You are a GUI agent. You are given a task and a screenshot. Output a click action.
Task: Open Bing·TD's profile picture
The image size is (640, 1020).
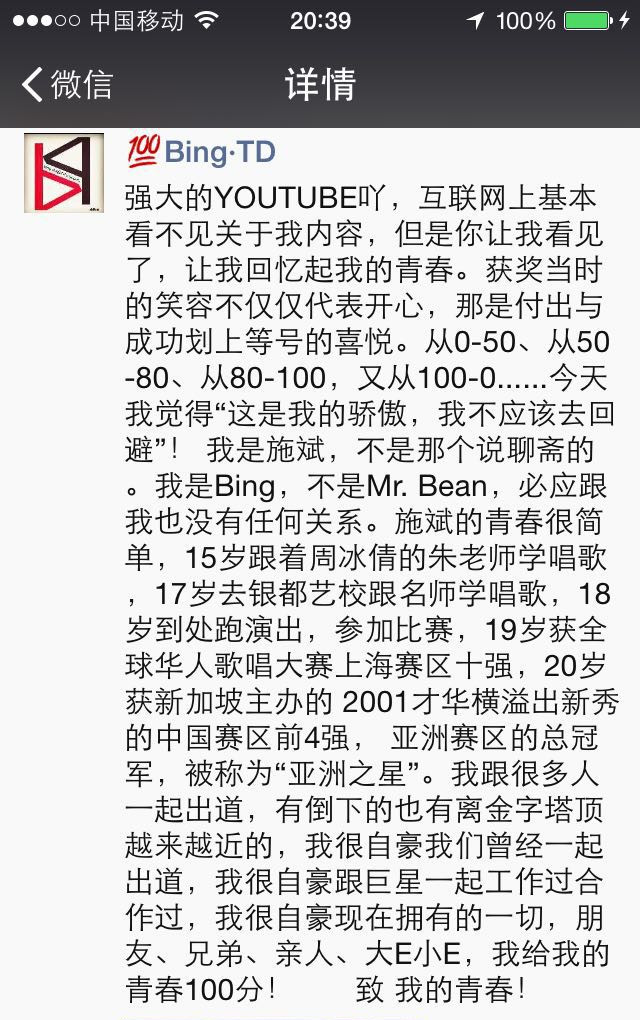(x=64, y=172)
